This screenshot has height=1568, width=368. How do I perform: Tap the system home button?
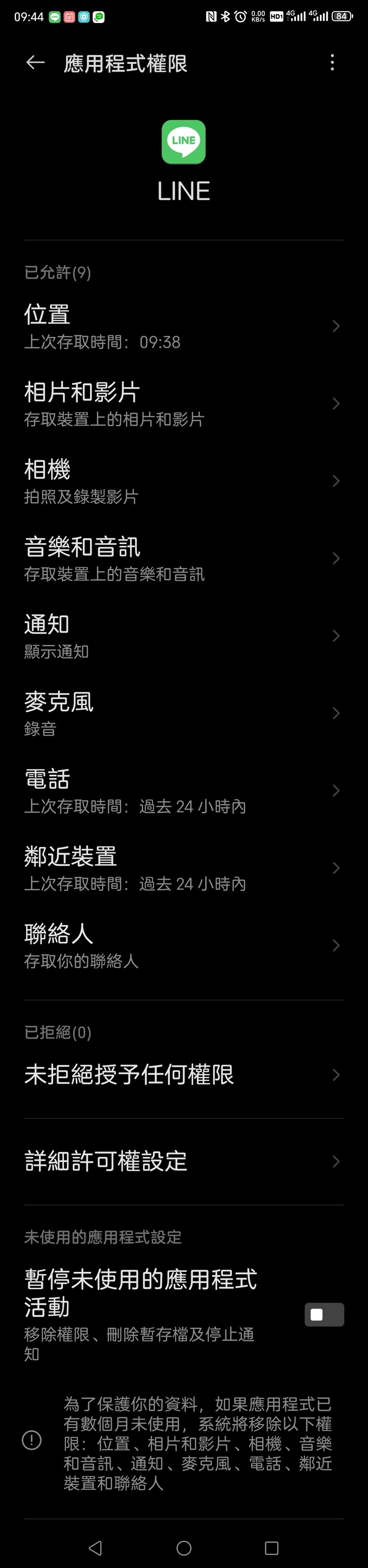184,1547
